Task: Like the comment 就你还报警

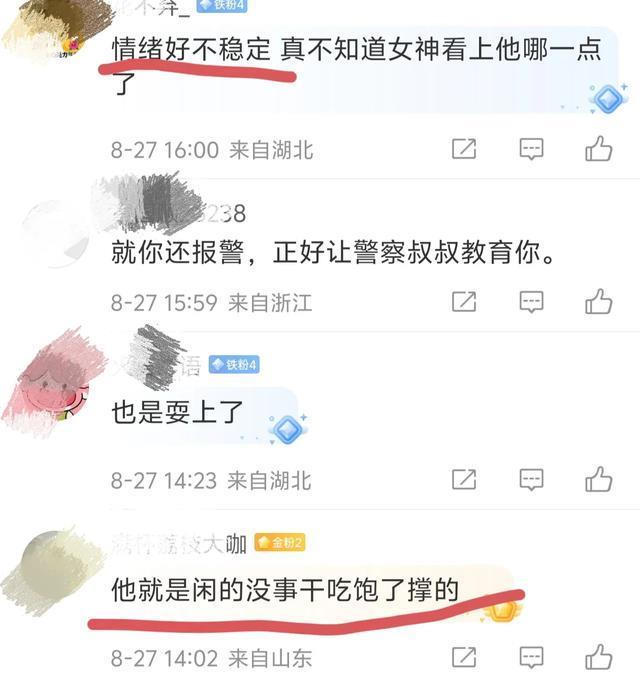Action: click(x=598, y=301)
